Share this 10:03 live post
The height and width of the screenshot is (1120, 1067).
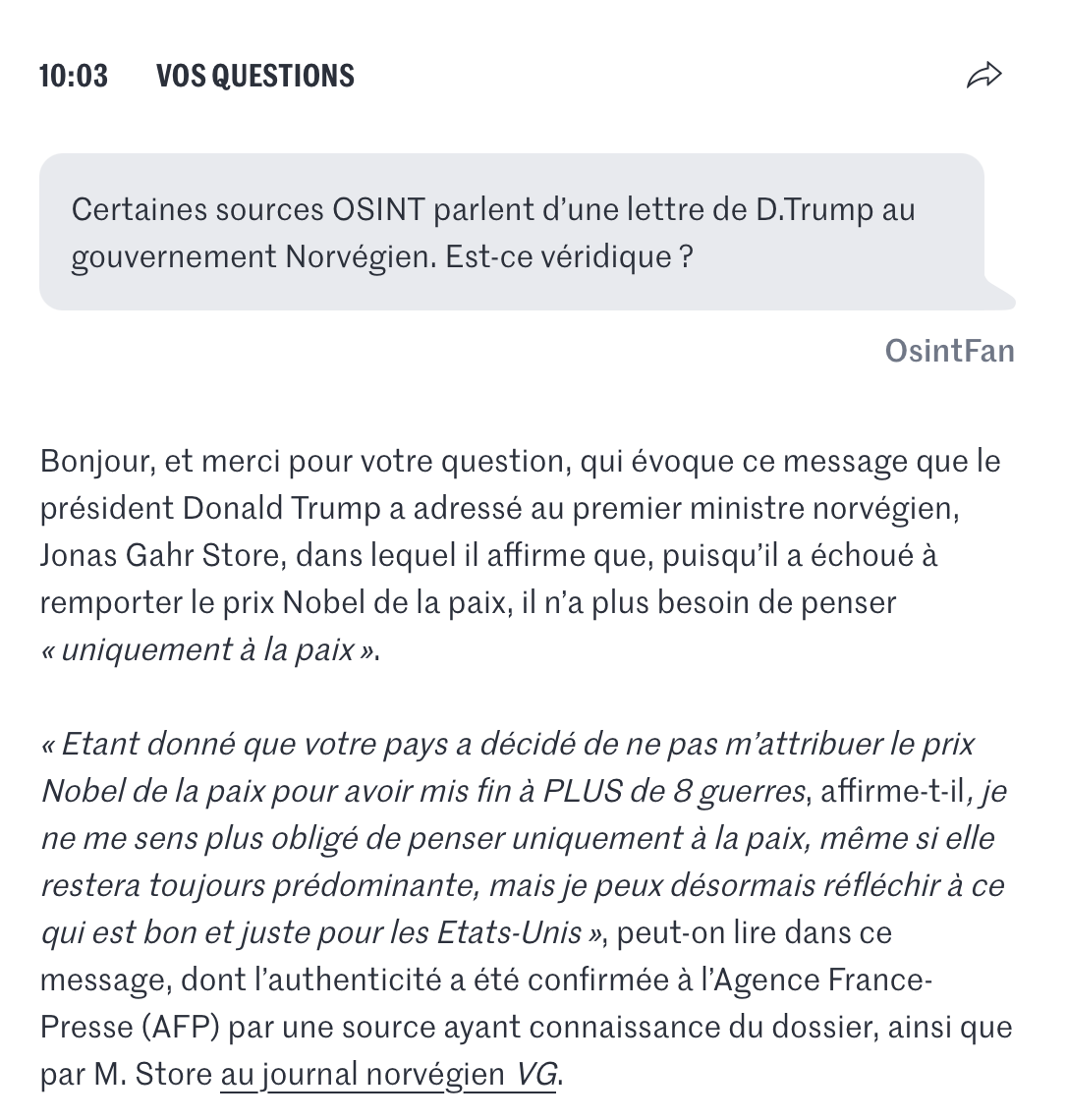[983, 76]
